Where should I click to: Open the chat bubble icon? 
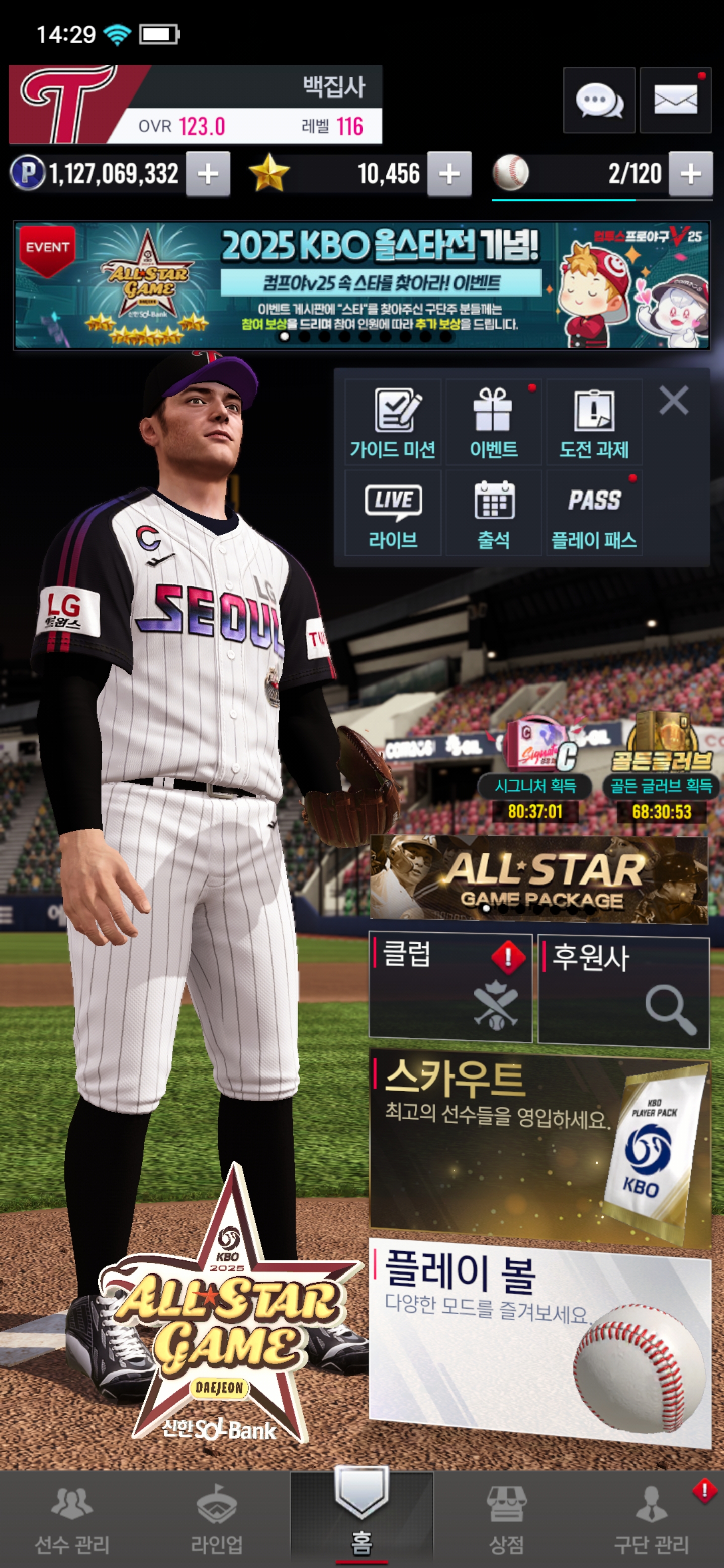pos(599,101)
